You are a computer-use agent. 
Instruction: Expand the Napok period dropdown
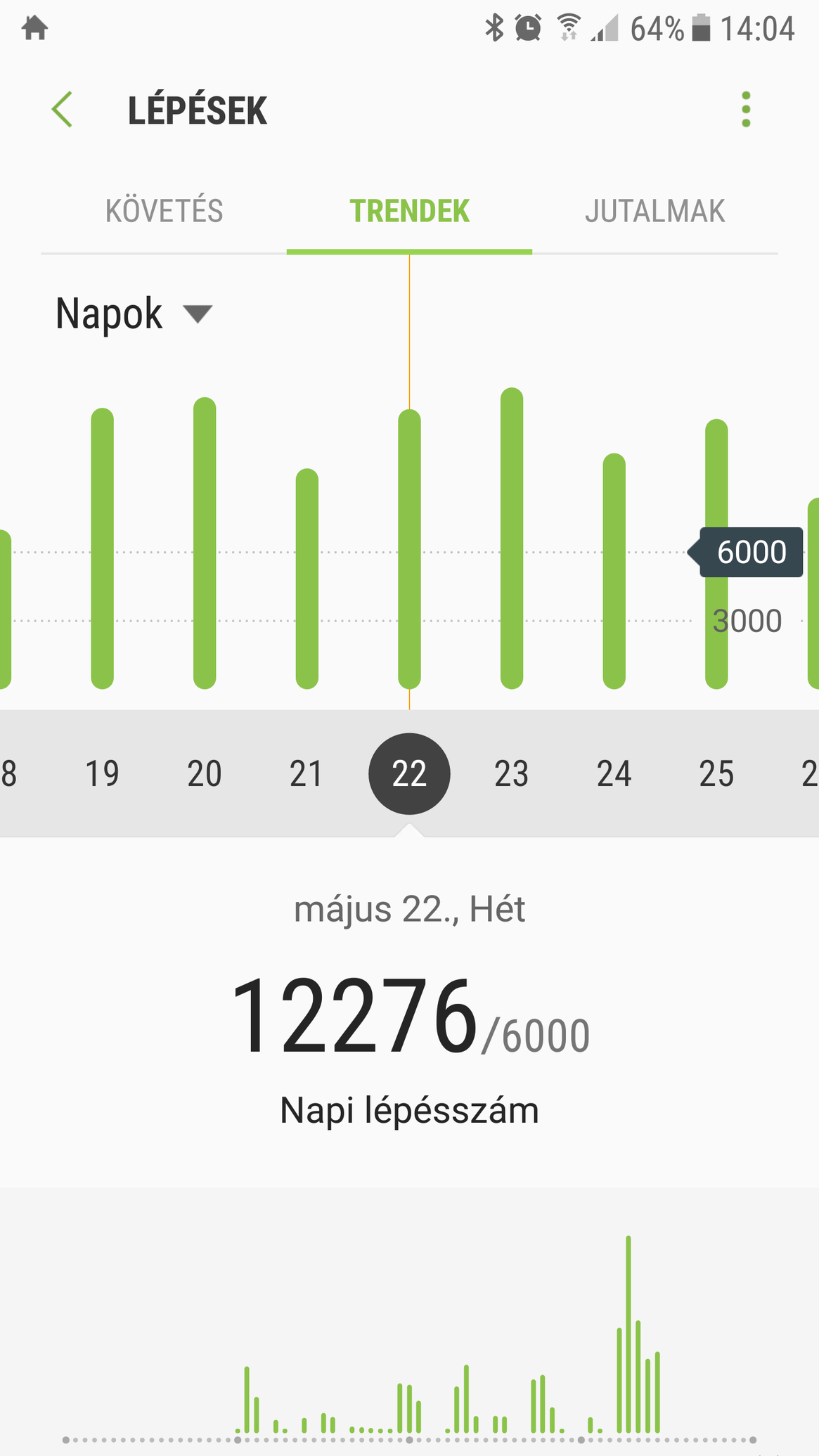point(134,314)
